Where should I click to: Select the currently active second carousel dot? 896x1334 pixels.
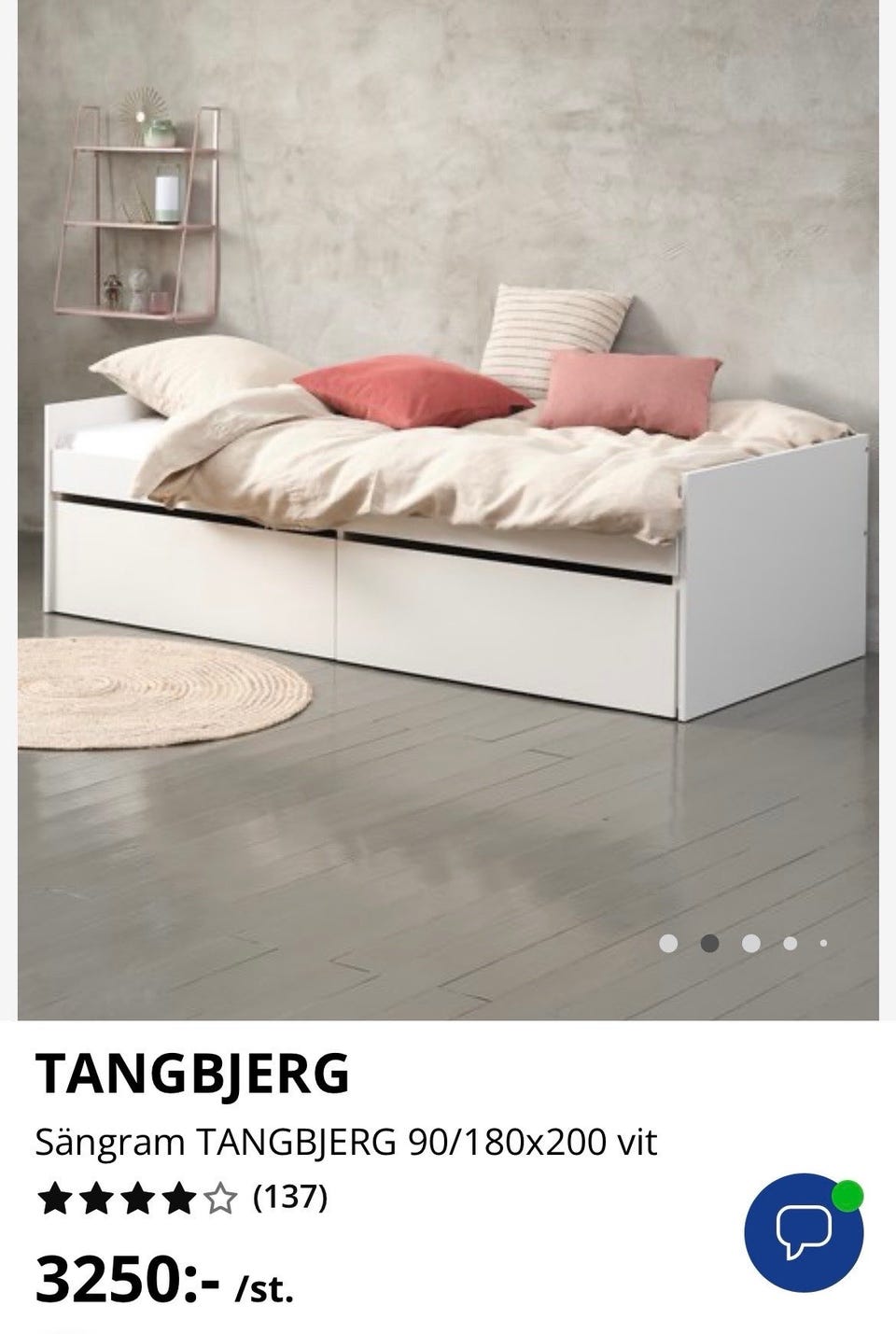708,944
